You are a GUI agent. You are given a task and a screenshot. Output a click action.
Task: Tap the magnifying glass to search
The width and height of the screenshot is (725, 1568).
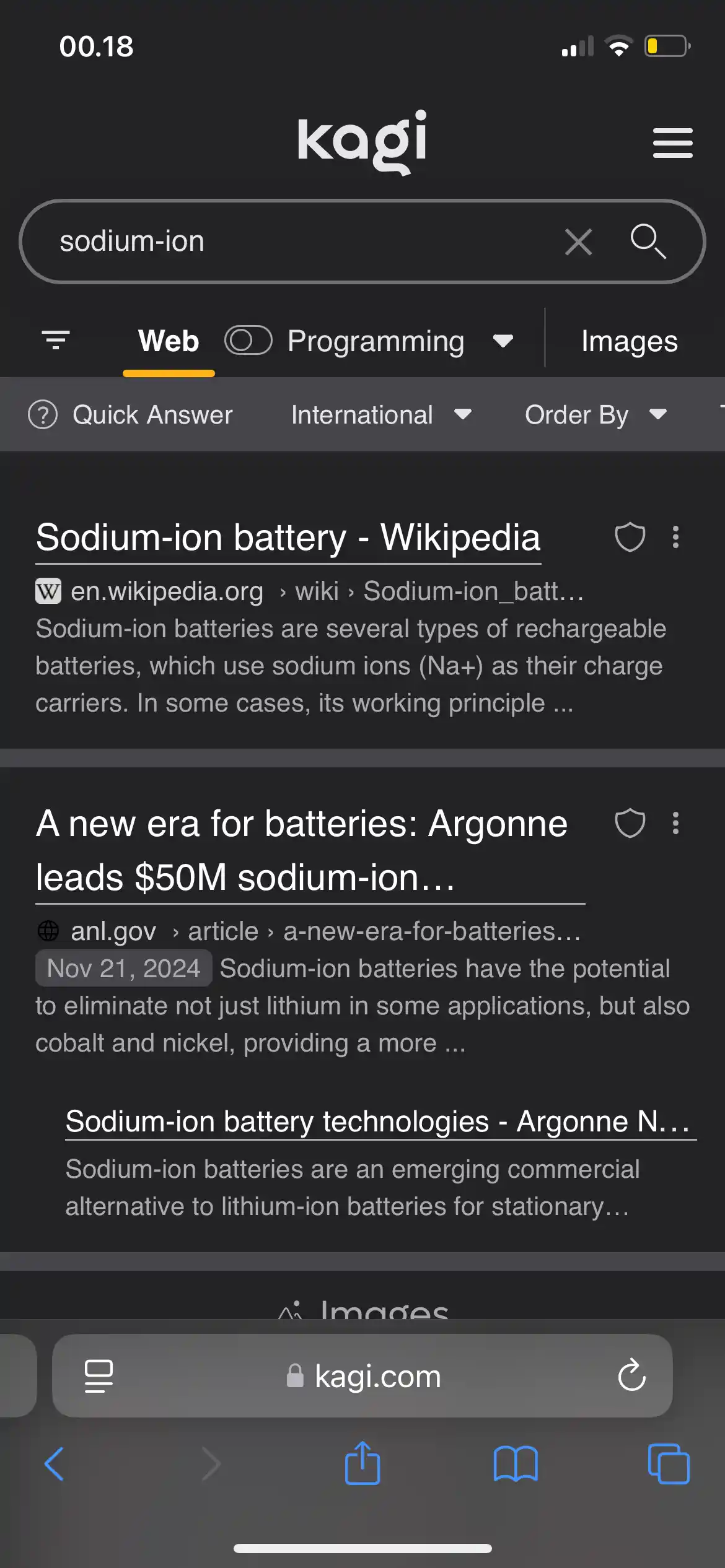click(647, 242)
